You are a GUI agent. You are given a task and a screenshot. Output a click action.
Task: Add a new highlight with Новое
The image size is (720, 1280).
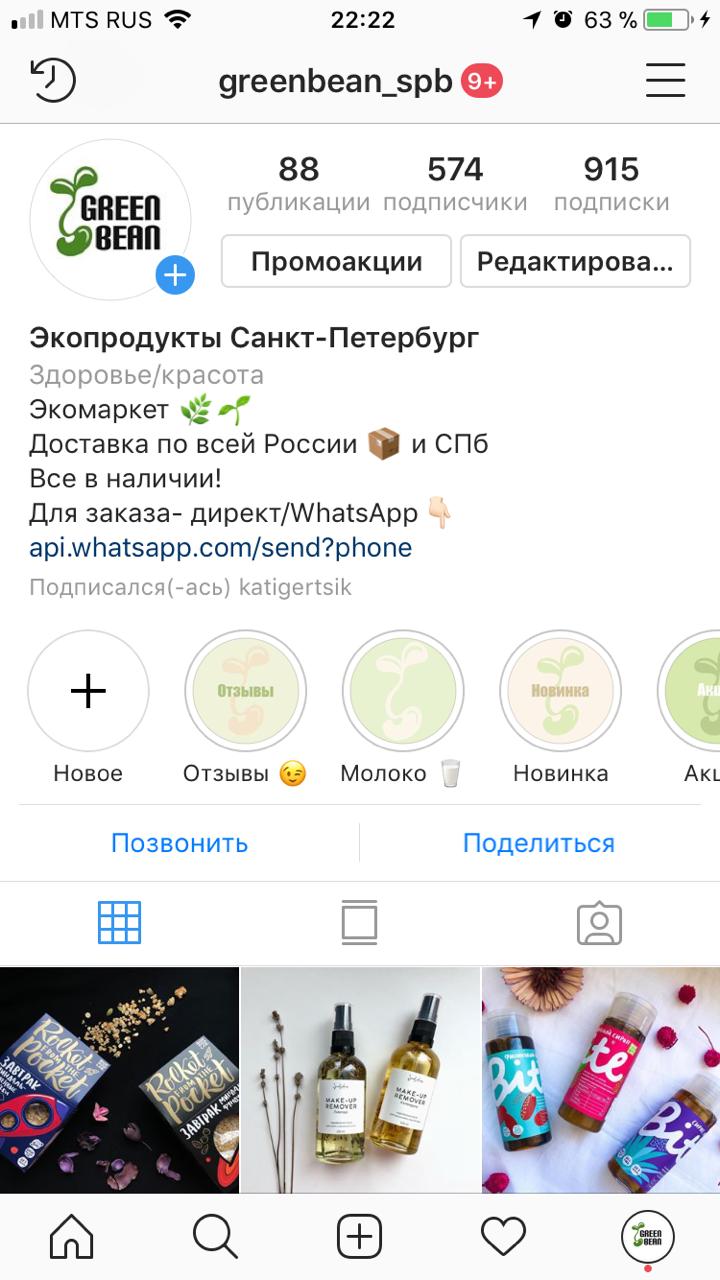pos(88,691)
